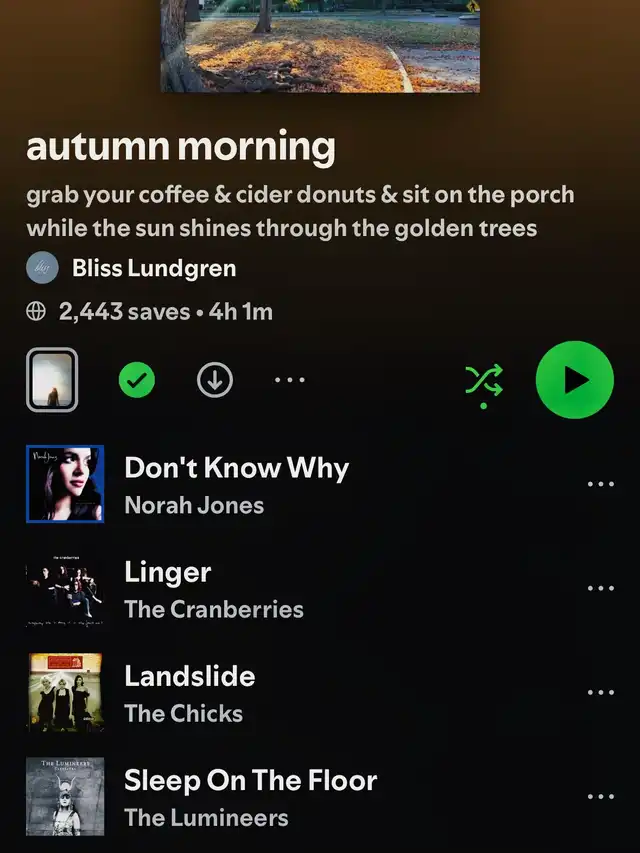Play Don't Know Why by Norah Jones
Image resolution: width=640 pixels, height=853 pixels.
(236, 485)
